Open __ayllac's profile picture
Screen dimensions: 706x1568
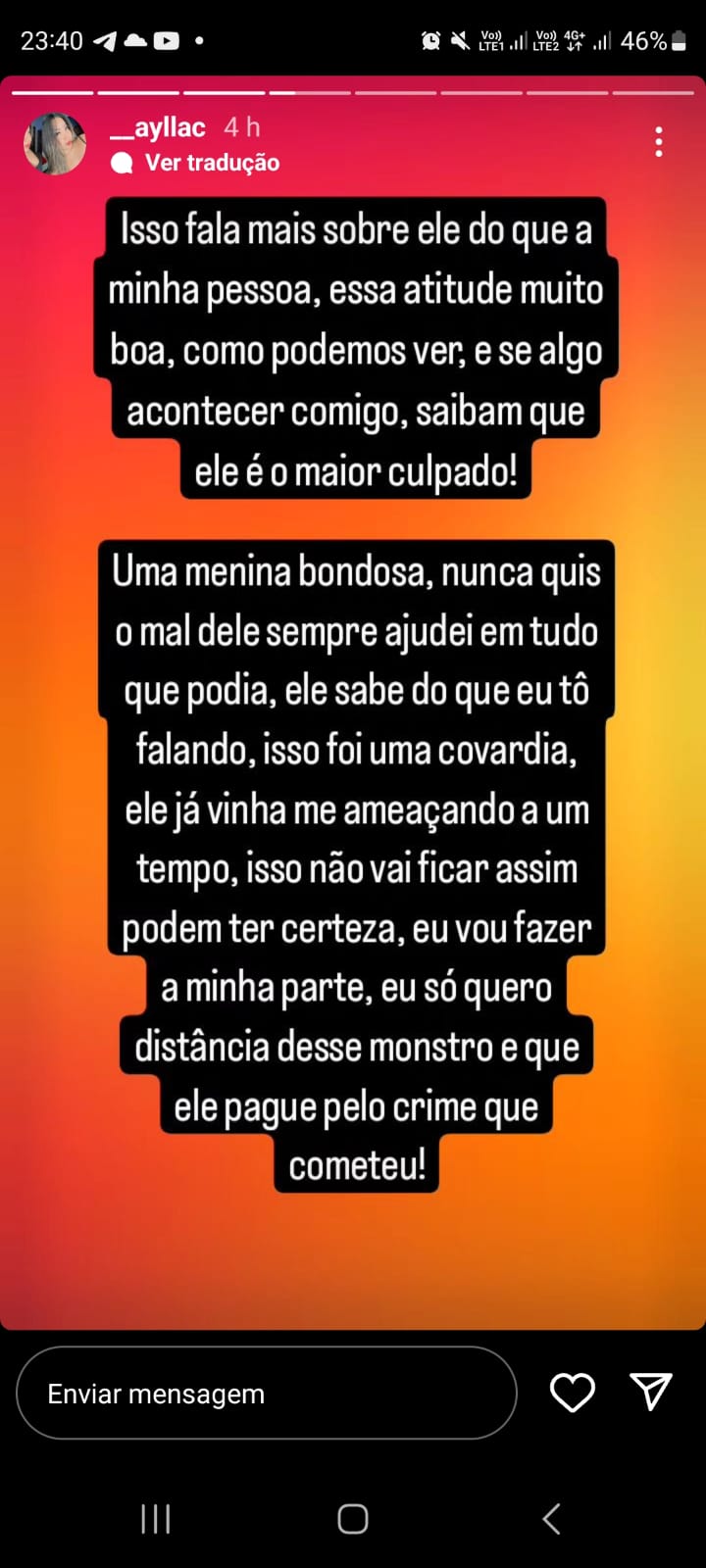(x=55, y=143)
